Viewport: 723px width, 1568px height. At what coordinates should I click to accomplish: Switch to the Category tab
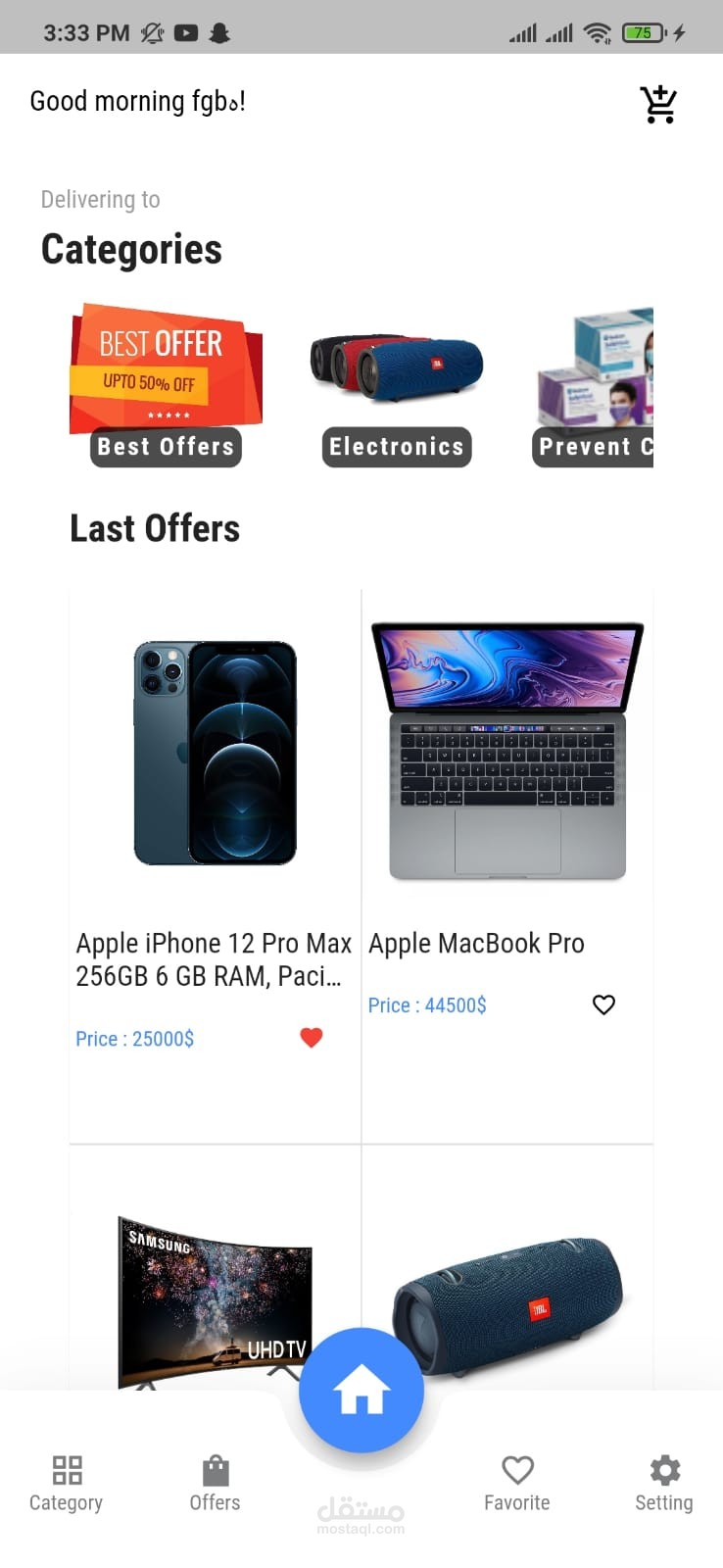[x=67, y=1483]
